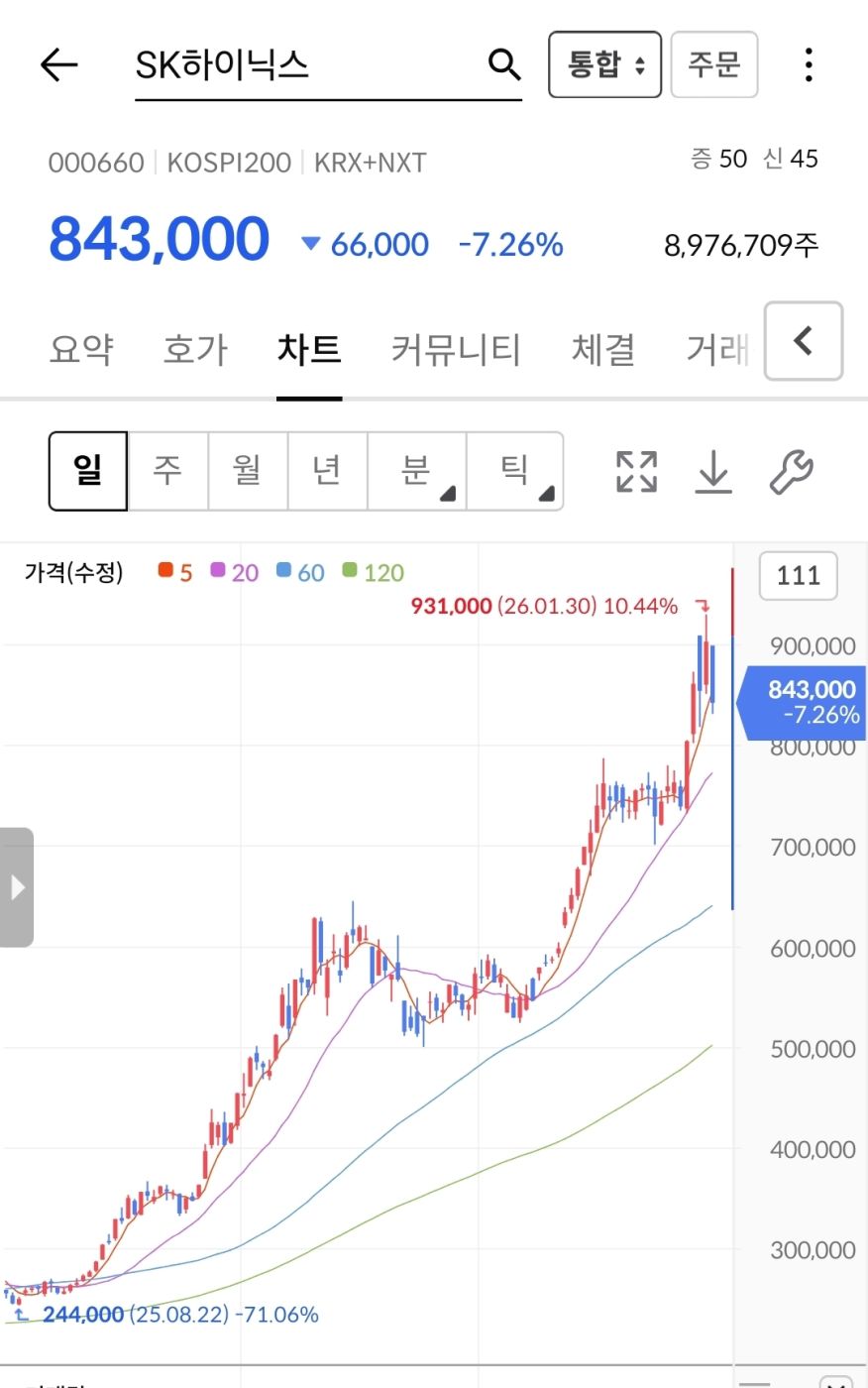Select the 월 monthly chart interval

point(248,471)
